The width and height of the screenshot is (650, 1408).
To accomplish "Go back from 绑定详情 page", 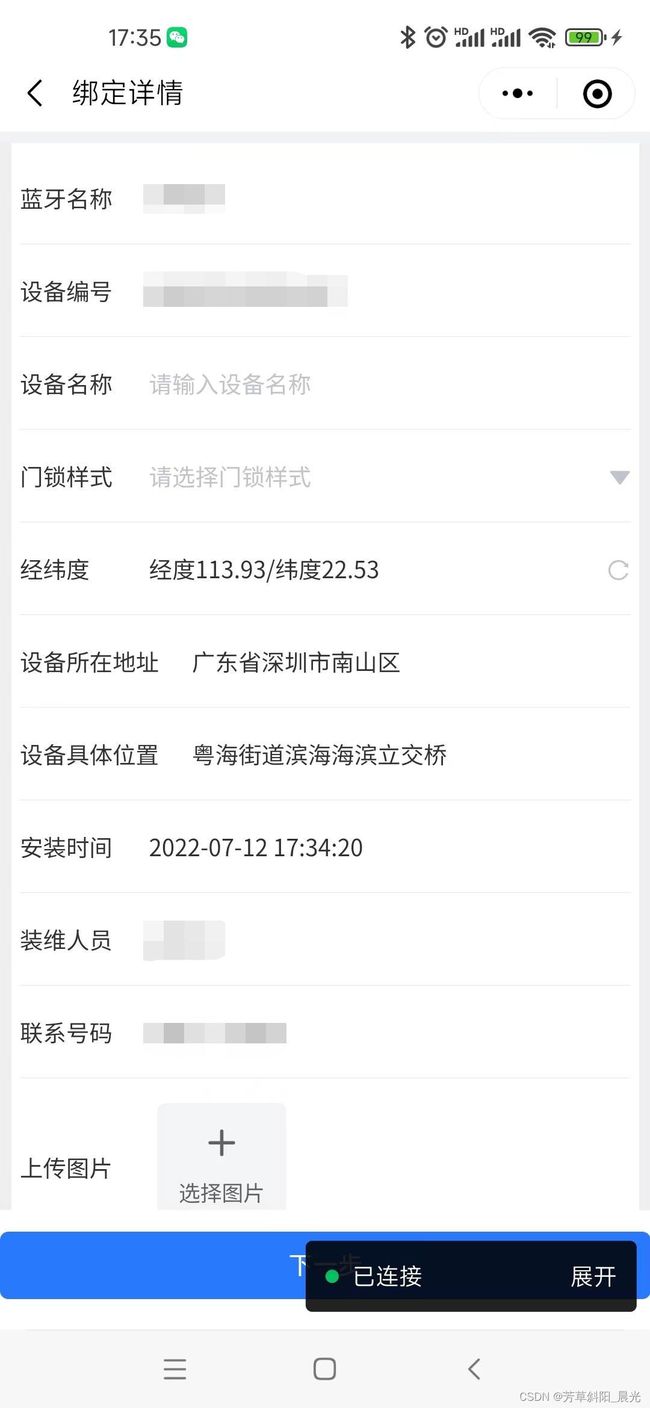I will point(34,94).
